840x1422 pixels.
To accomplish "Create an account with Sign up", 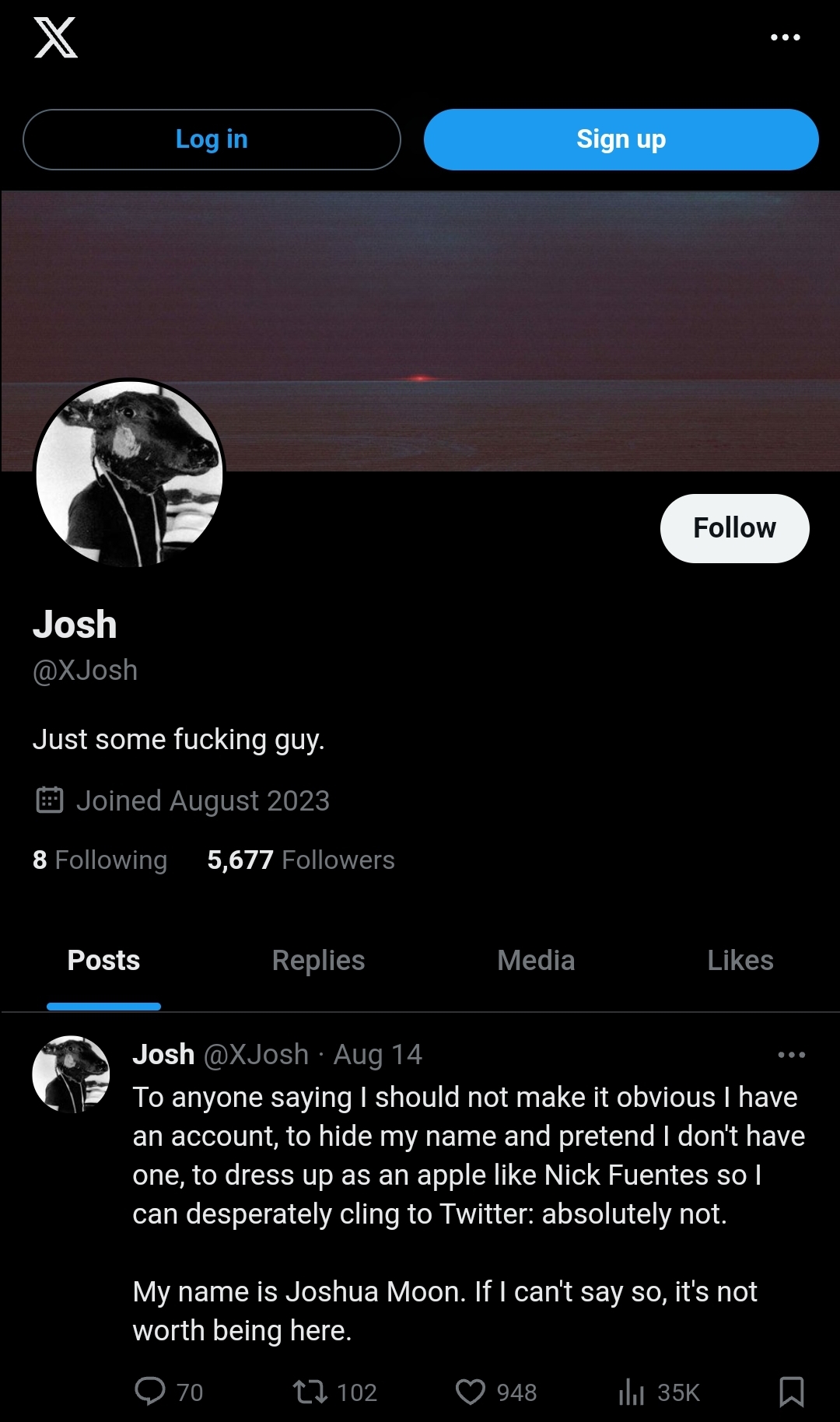I will (x=621, y=139).
